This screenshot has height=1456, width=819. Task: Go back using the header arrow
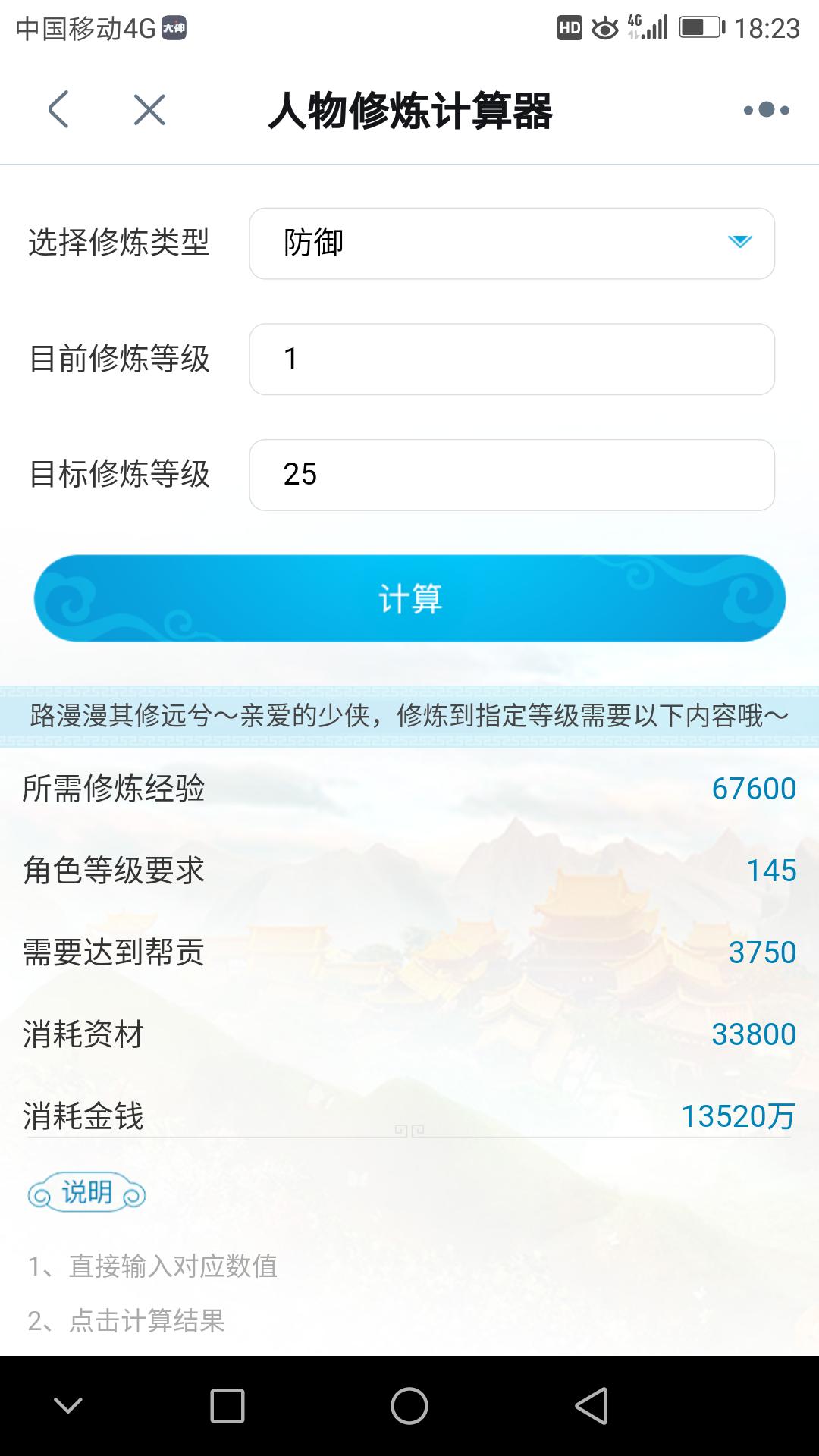[58, 110]
